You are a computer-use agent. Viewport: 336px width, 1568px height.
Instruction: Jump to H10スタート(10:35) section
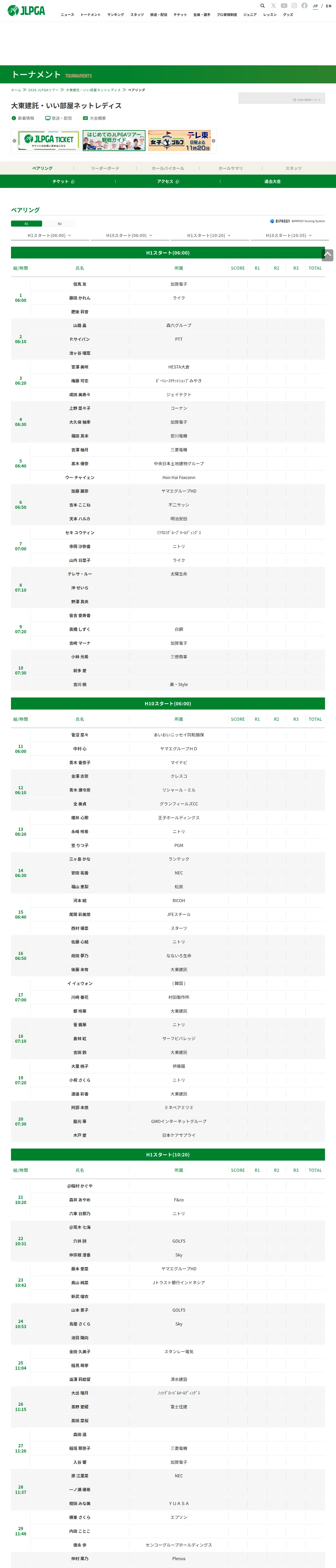[288, 235]
